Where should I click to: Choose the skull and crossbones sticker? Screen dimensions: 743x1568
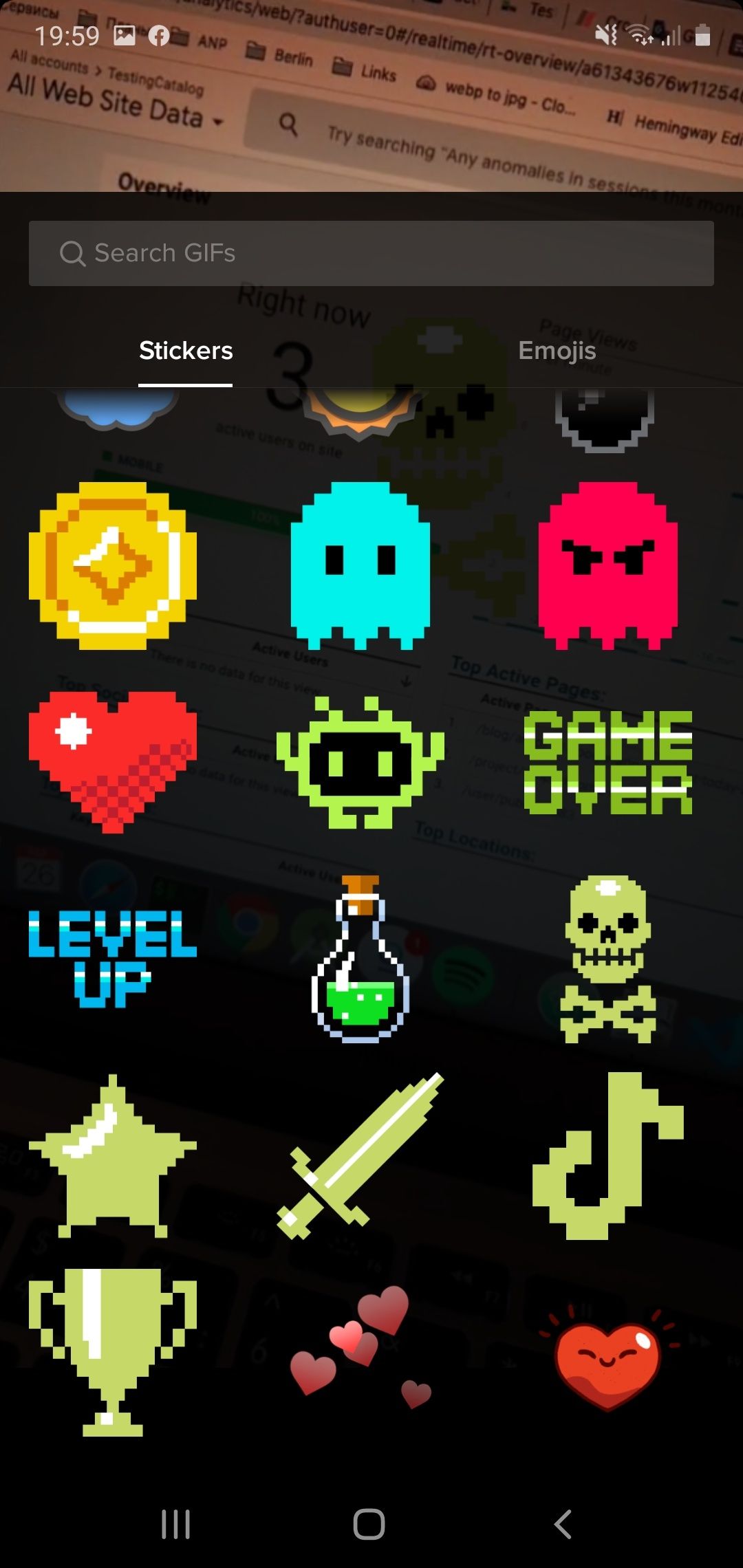[608, 959]
